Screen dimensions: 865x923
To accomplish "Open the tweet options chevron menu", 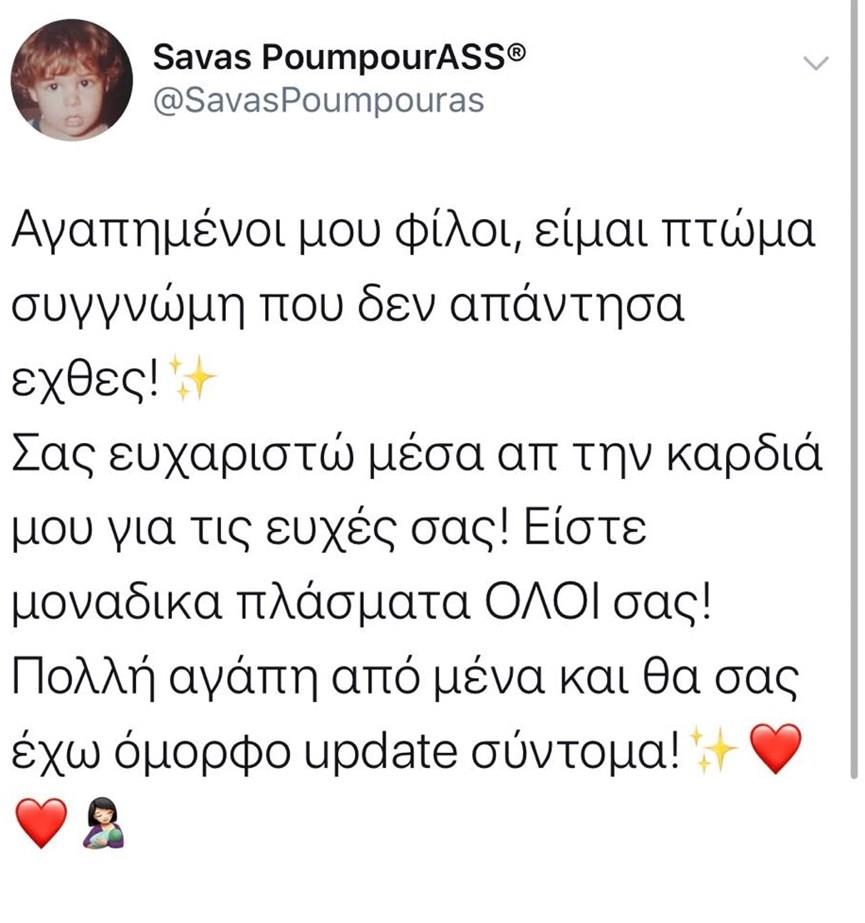I will (x=817, y=64).
